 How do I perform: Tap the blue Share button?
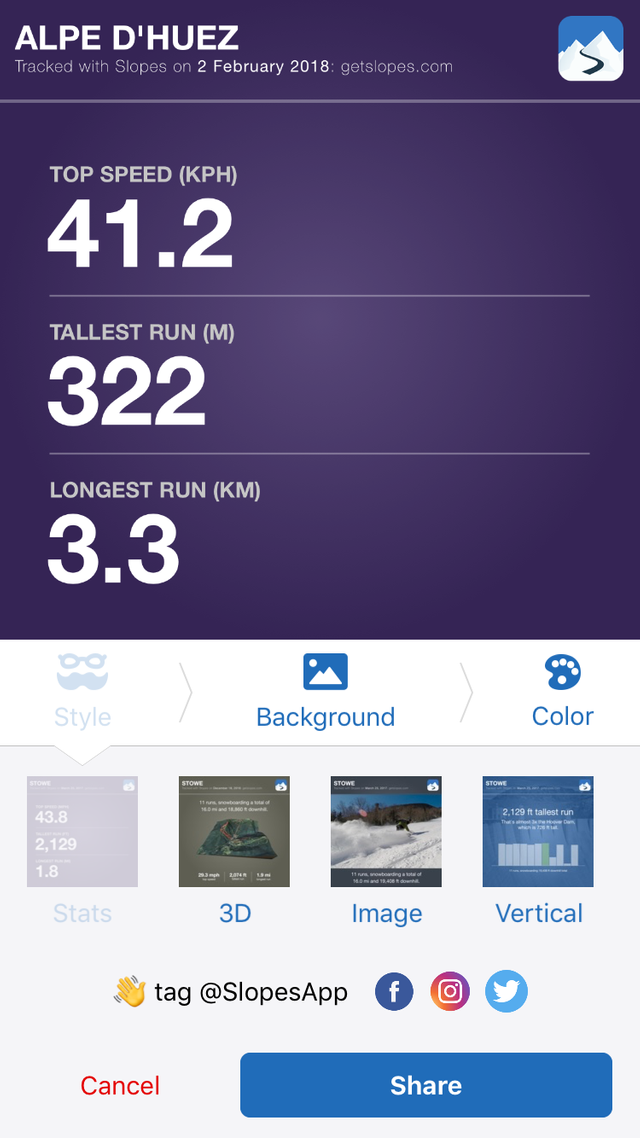click(426, 1085)
